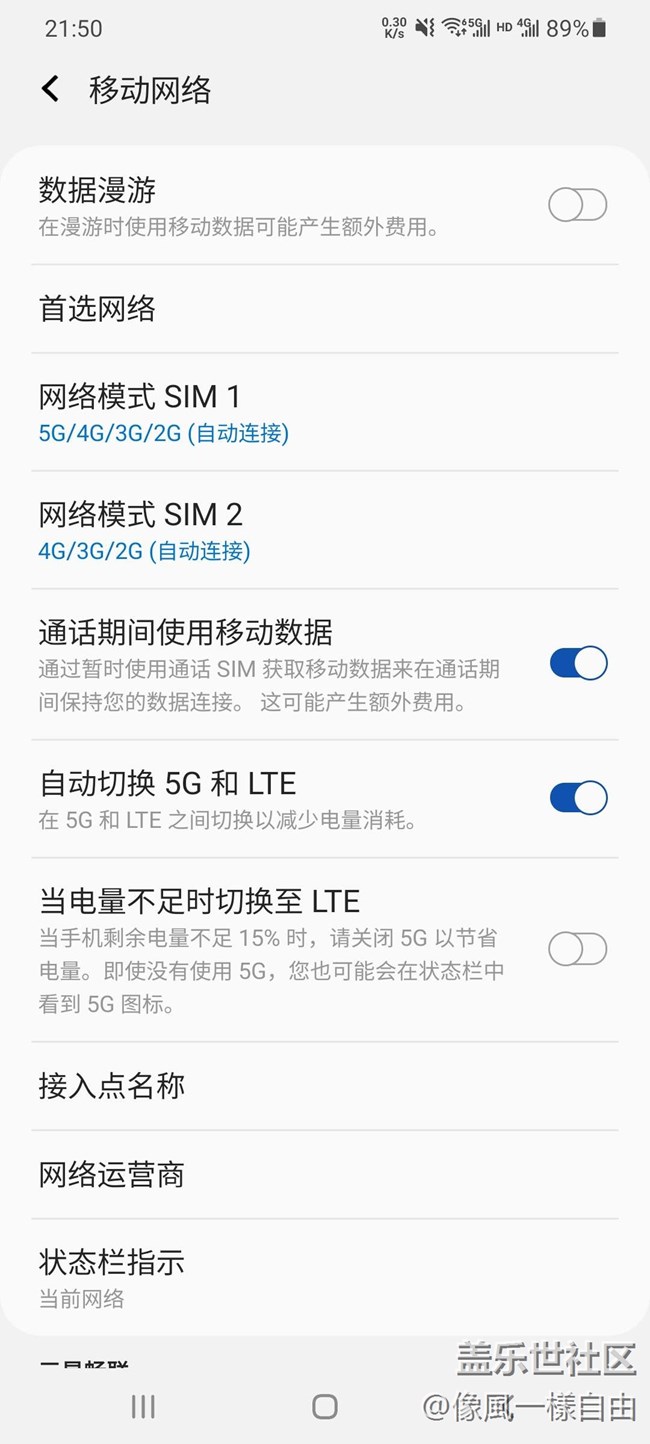The width and height of the screenshot is (650, 1444).
Task: Tap the system home button
Action: click(325, 1407)
